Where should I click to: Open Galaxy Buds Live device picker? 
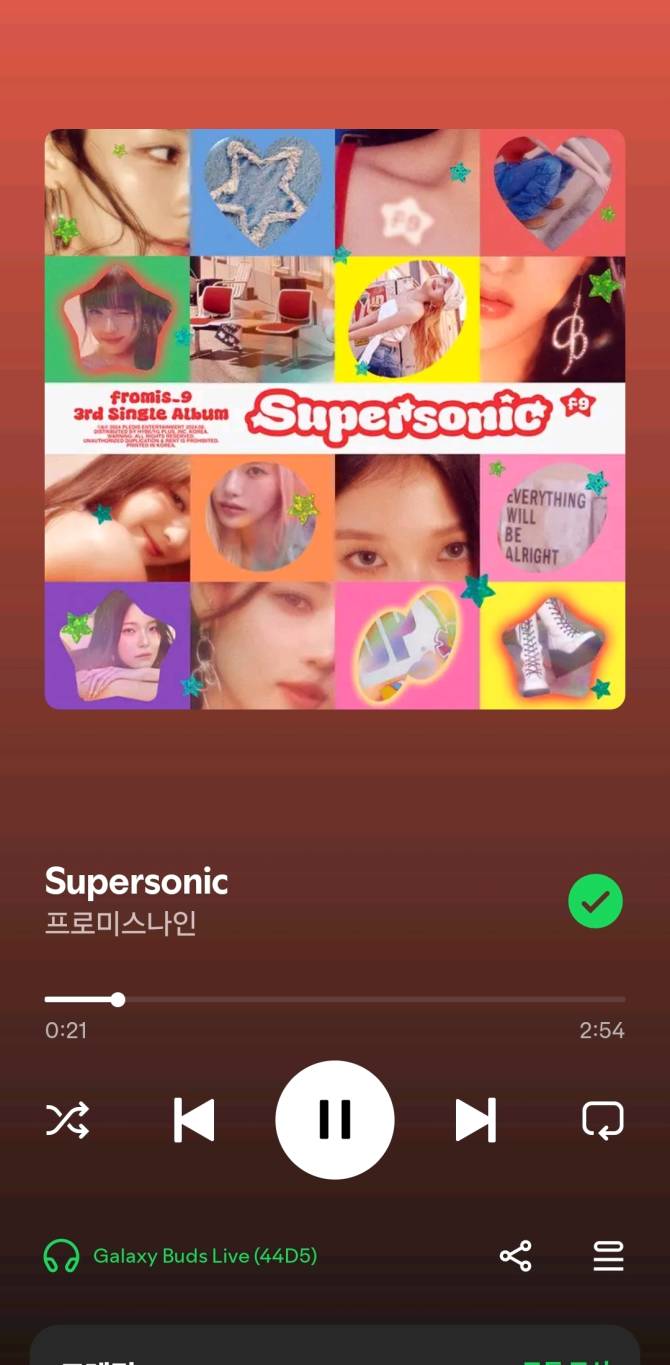(182, 1256)
